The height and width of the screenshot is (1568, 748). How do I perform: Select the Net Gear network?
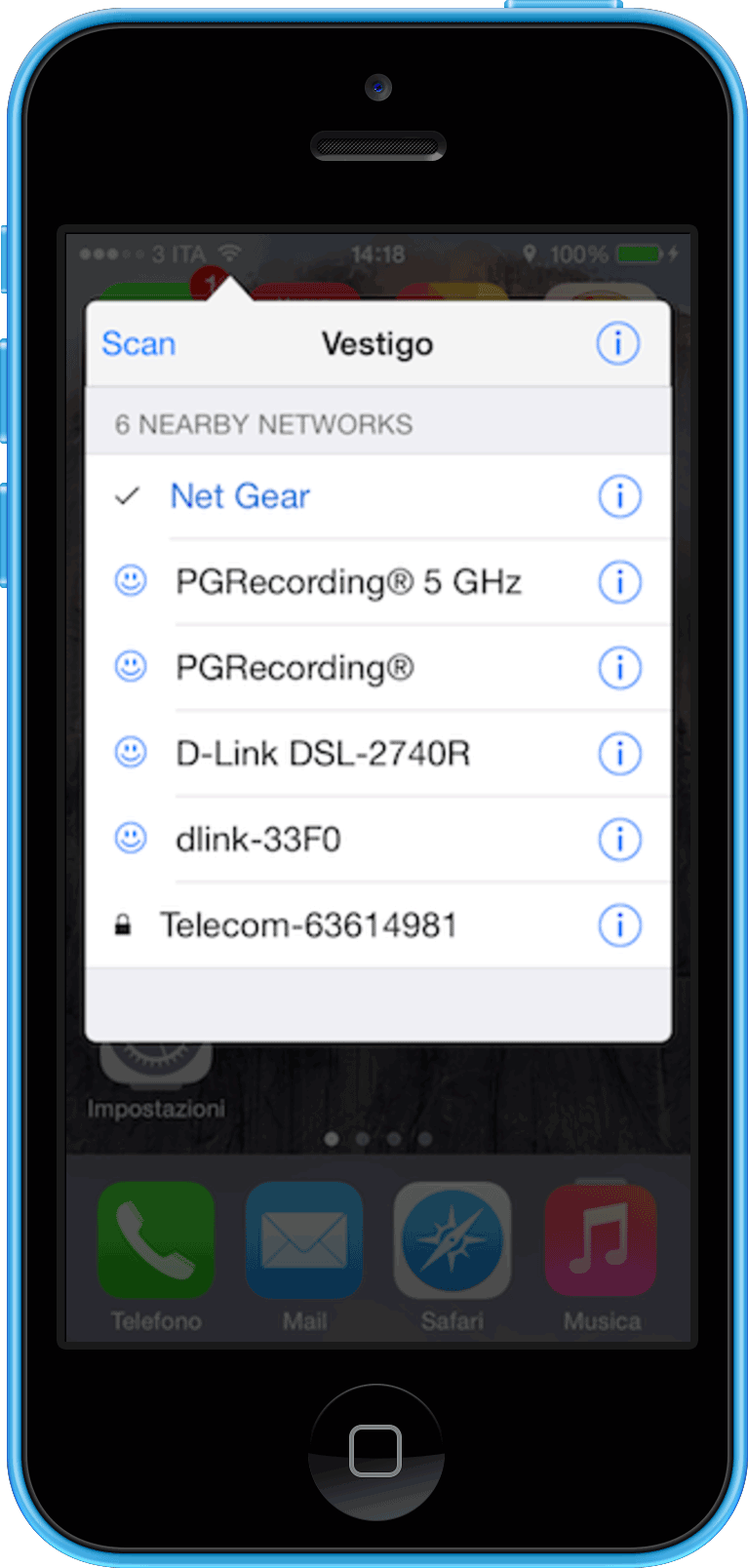coord(240,496)
